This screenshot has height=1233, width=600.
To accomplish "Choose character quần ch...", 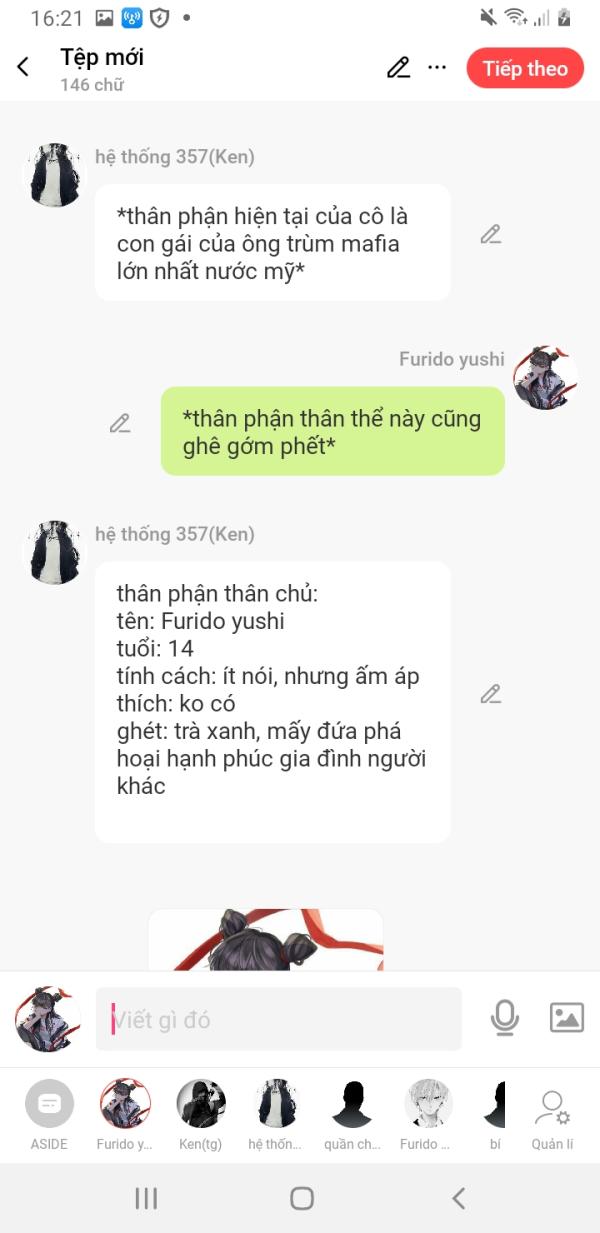I will click(352, 1114).
